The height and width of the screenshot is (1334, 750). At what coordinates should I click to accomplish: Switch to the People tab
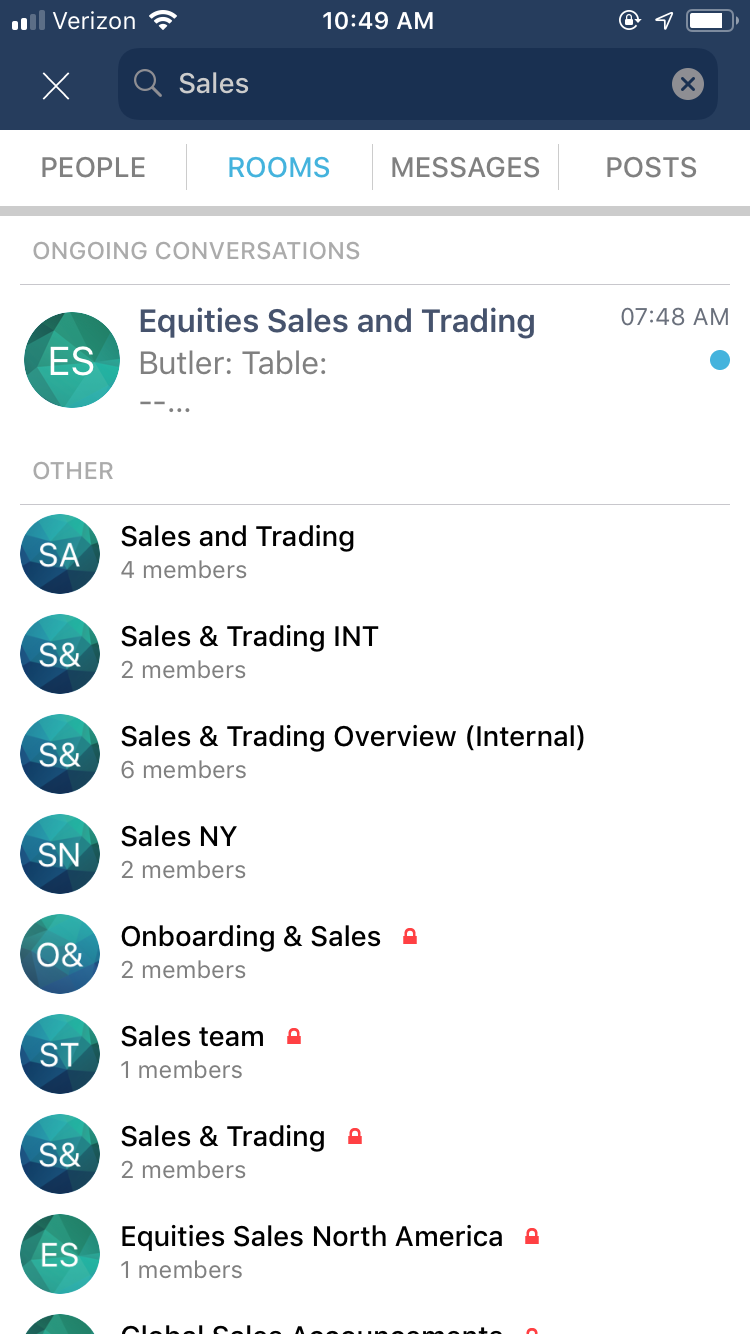93,167
